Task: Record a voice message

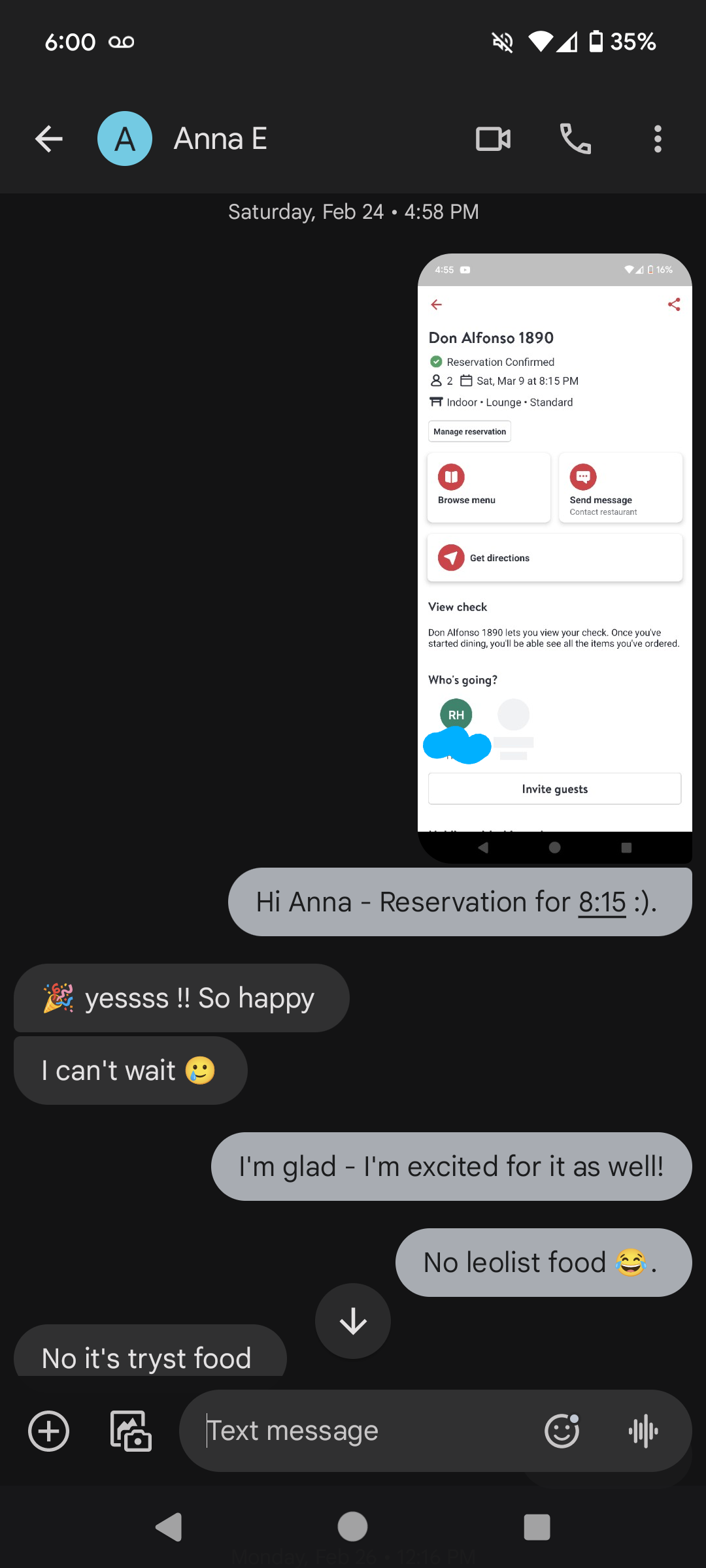Action: pos(643,1431)
